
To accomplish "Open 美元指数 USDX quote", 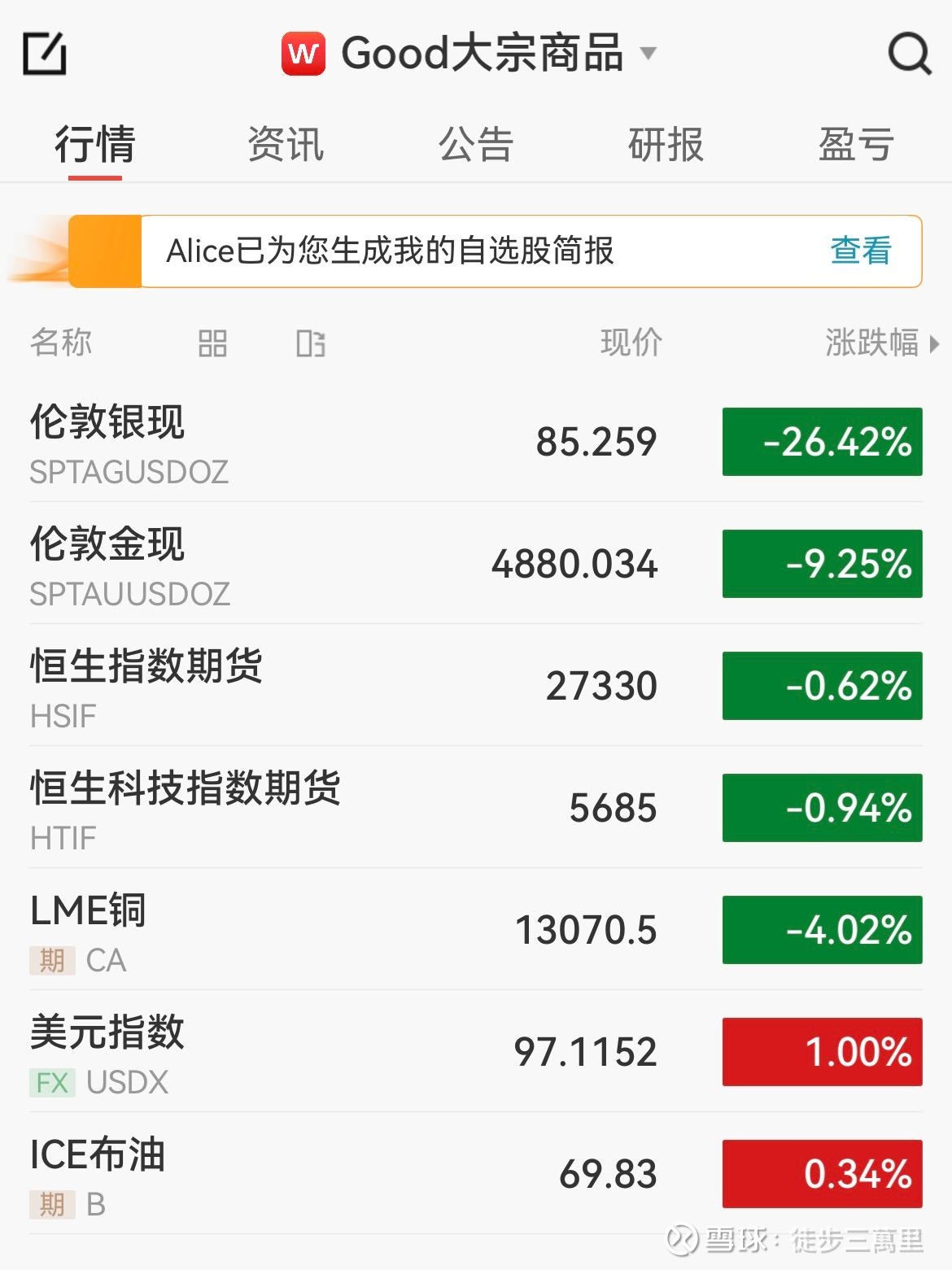I will [476, 1052].
